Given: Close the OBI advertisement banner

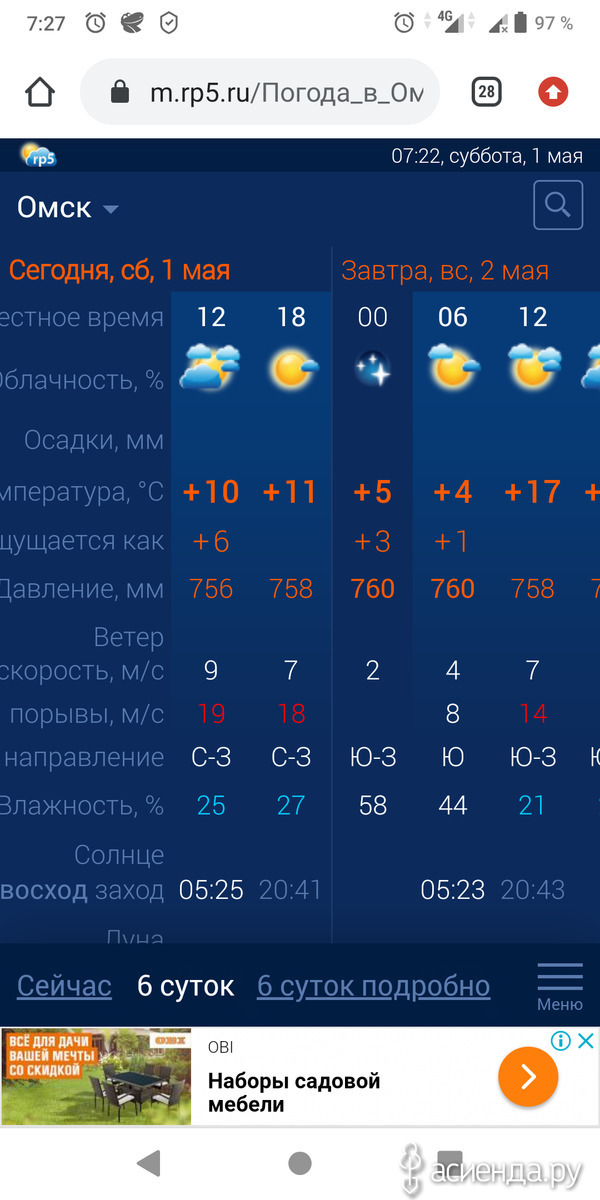Looking at the screenshot, I should coord(587,1041).
